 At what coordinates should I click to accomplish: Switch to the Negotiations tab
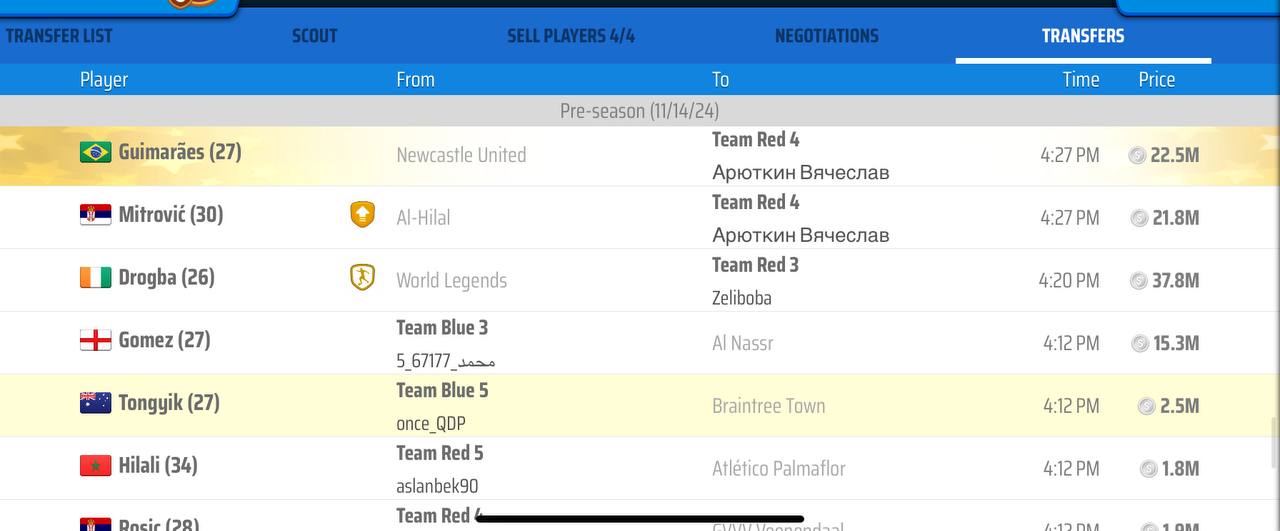point(826,36)
